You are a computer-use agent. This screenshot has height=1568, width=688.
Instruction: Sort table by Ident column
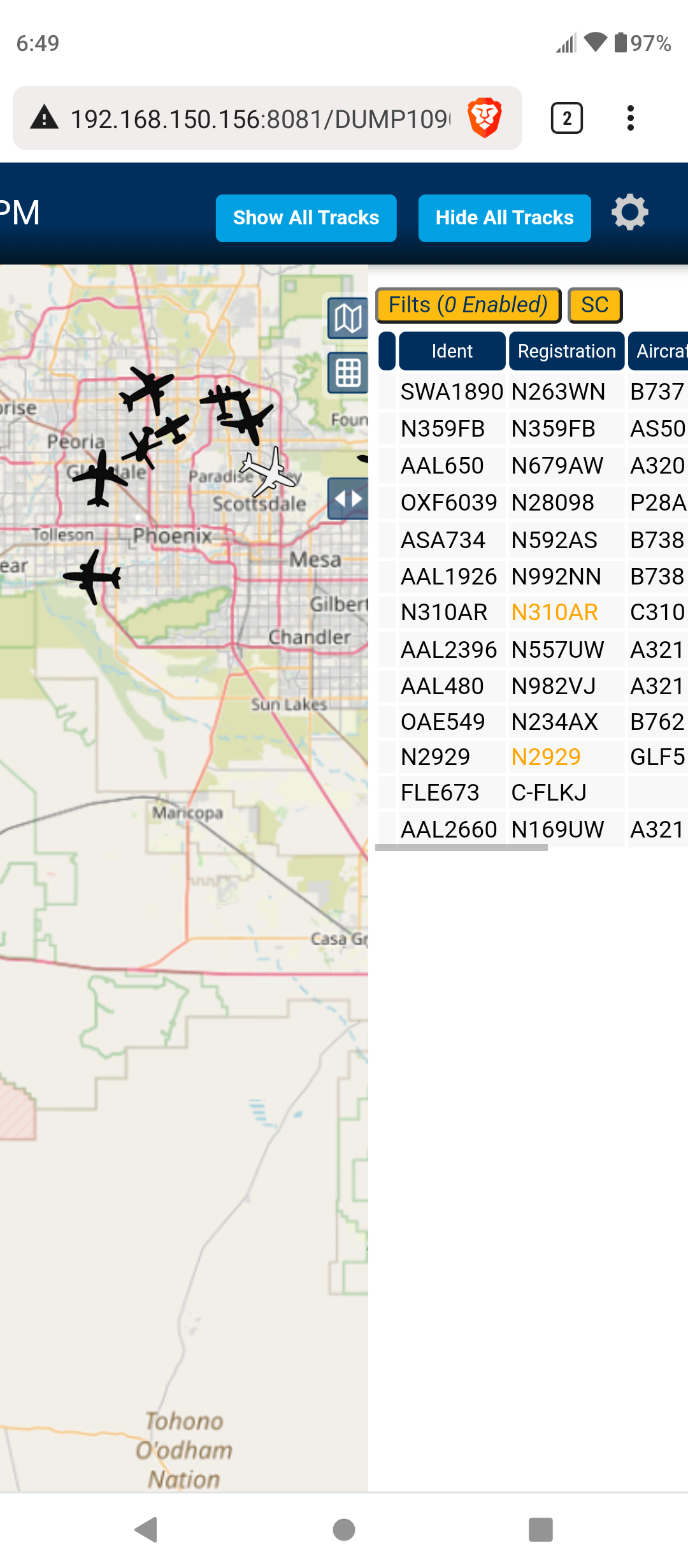452,351
